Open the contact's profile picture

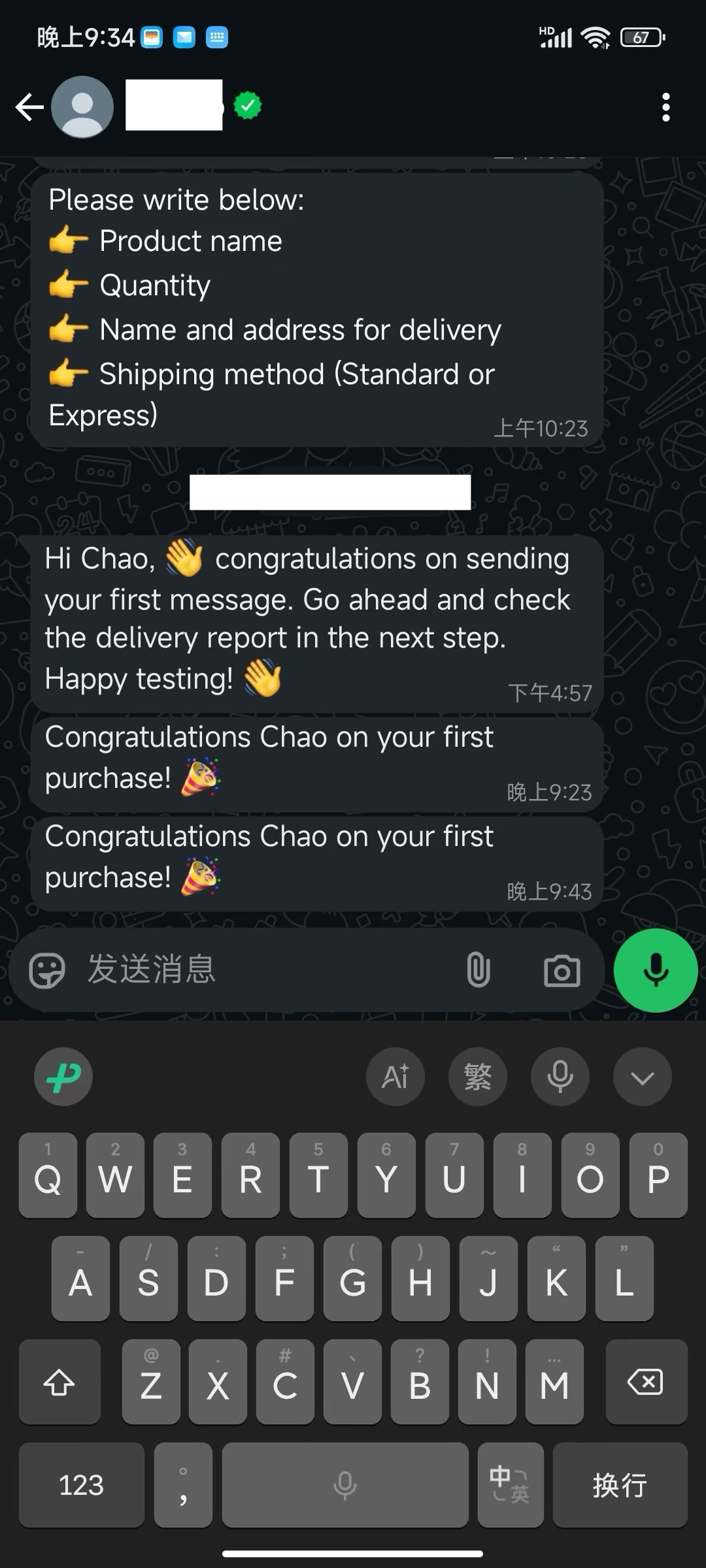pyautogui.click(x=82, y=107)
